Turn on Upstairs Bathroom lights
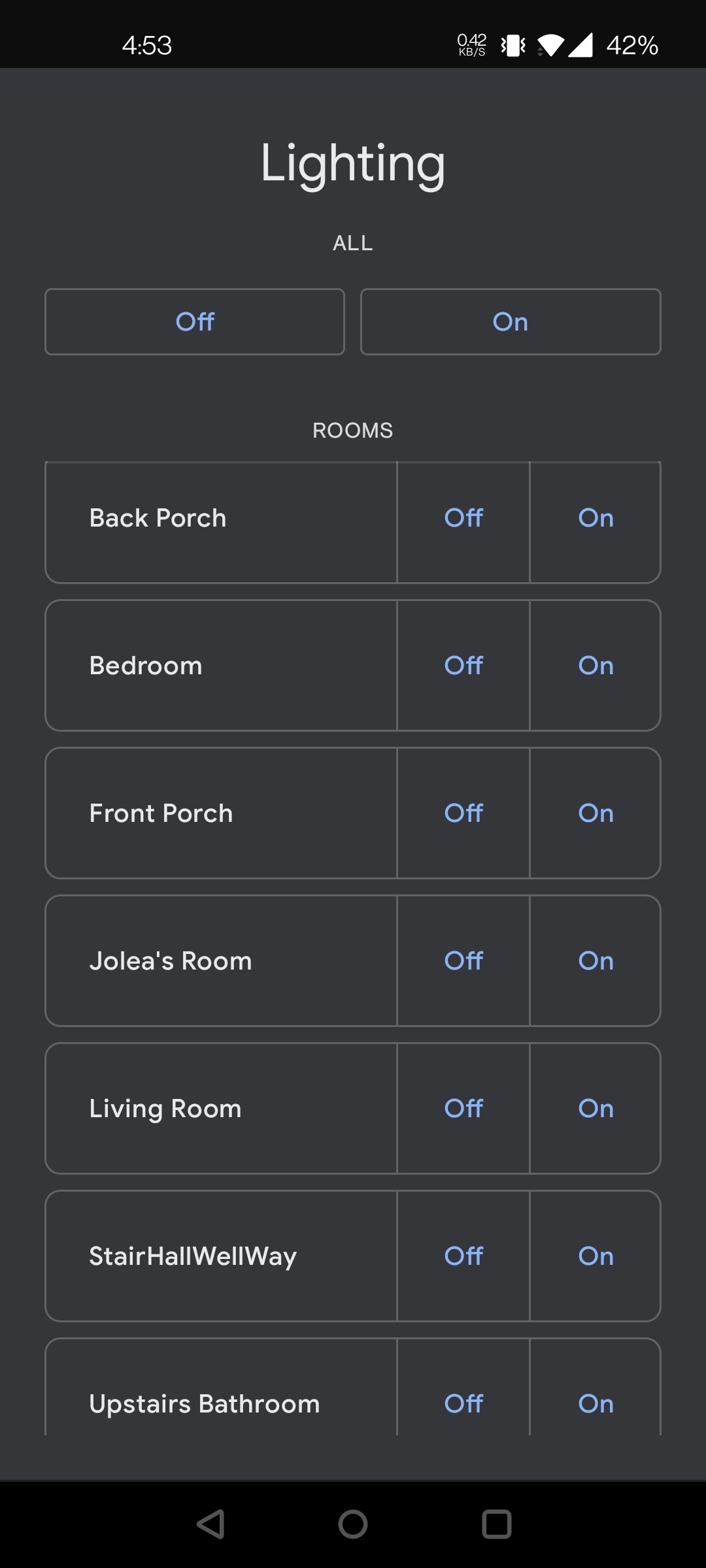The image size is (706, 1568). (596, 1403)
